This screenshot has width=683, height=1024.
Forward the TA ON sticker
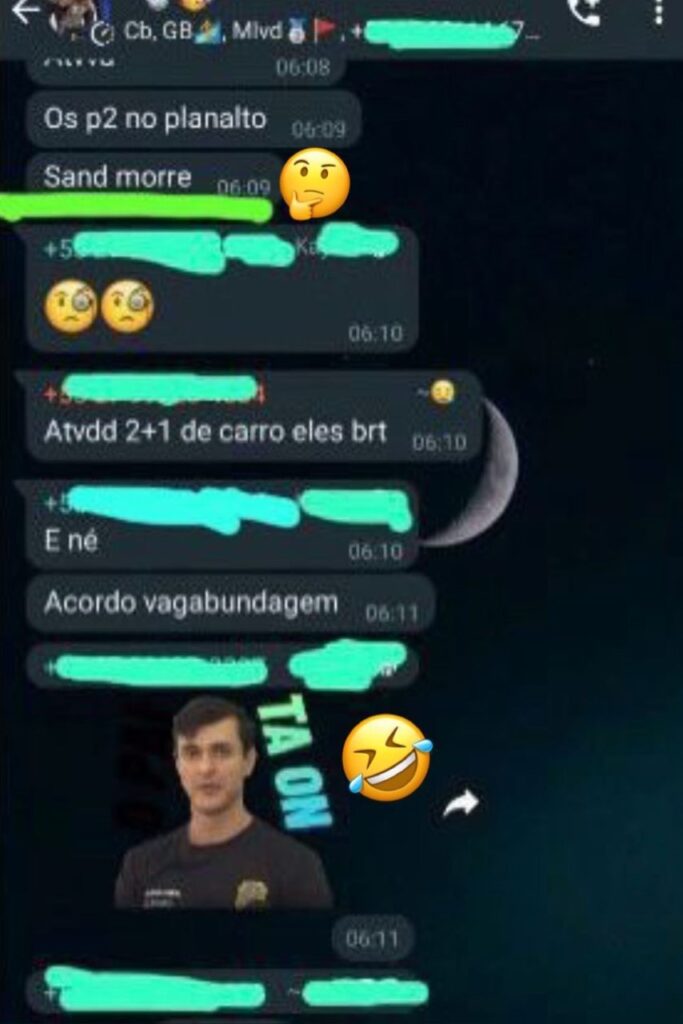click(x=461, y=803)
